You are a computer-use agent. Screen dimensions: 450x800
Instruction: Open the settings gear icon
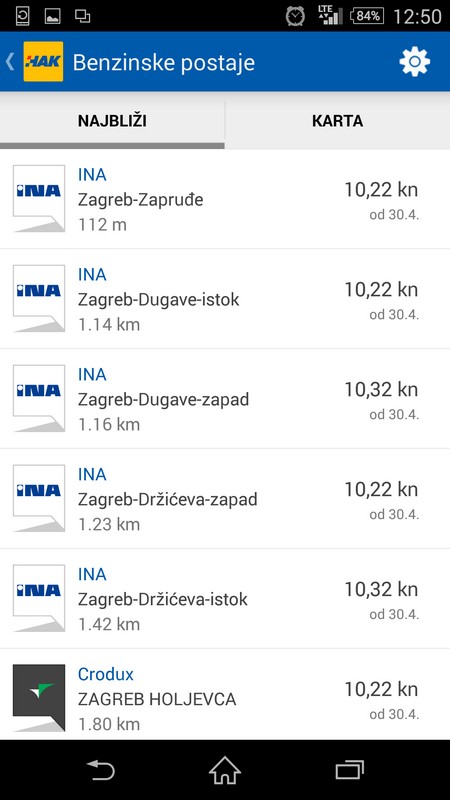(414, 62)
